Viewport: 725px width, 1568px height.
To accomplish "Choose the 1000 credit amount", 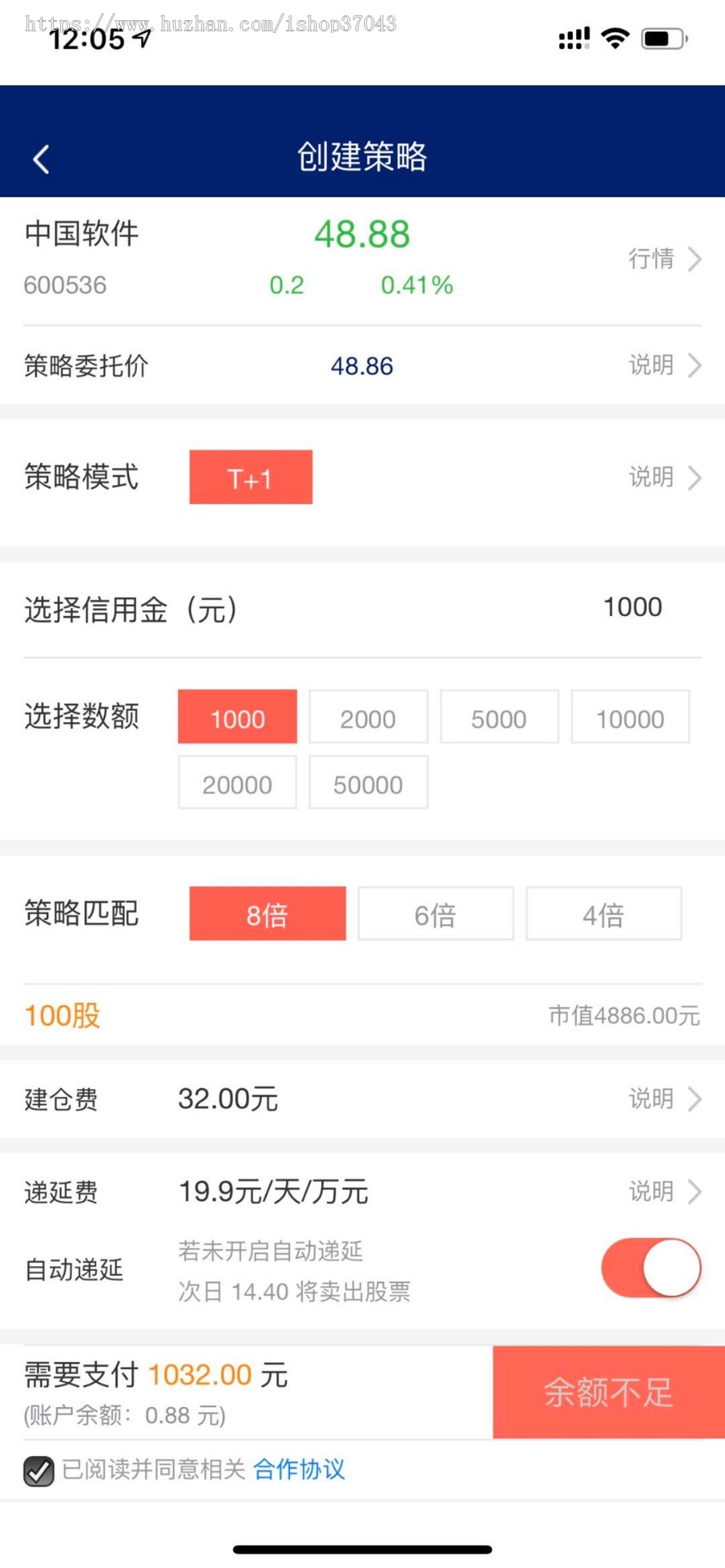I will [x=238, y=717].
